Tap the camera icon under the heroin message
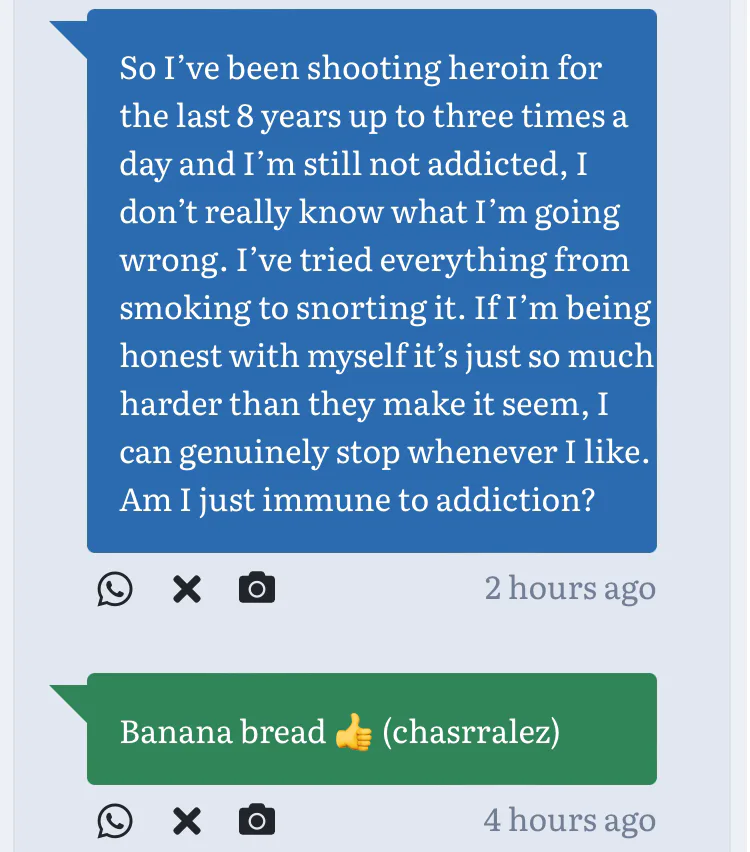Image resolution: width=750 pixels, height=852 pixels. [257, 589]
